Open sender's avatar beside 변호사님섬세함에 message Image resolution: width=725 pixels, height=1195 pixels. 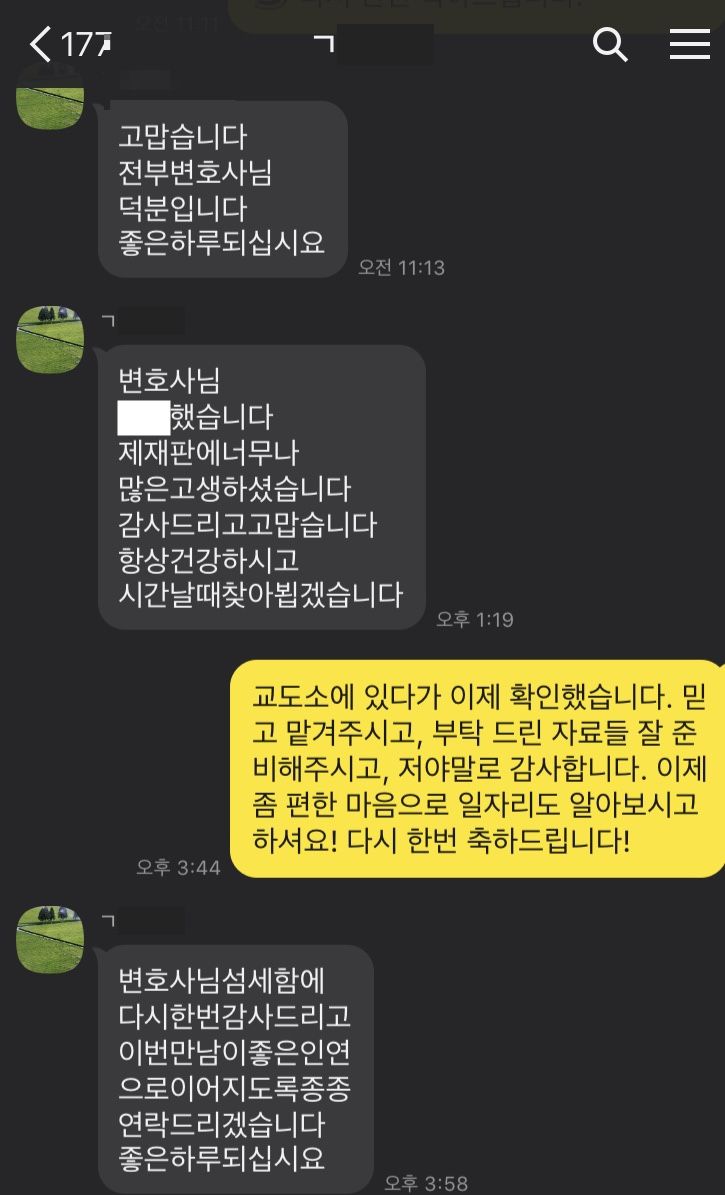coord(50,940)
